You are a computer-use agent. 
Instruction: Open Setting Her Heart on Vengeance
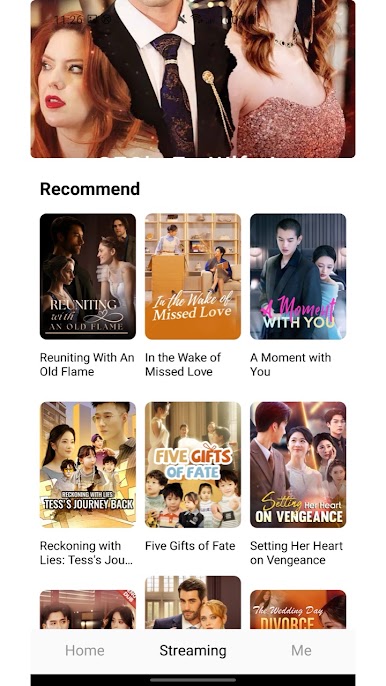pyautogui.click(x=298, y=465)
